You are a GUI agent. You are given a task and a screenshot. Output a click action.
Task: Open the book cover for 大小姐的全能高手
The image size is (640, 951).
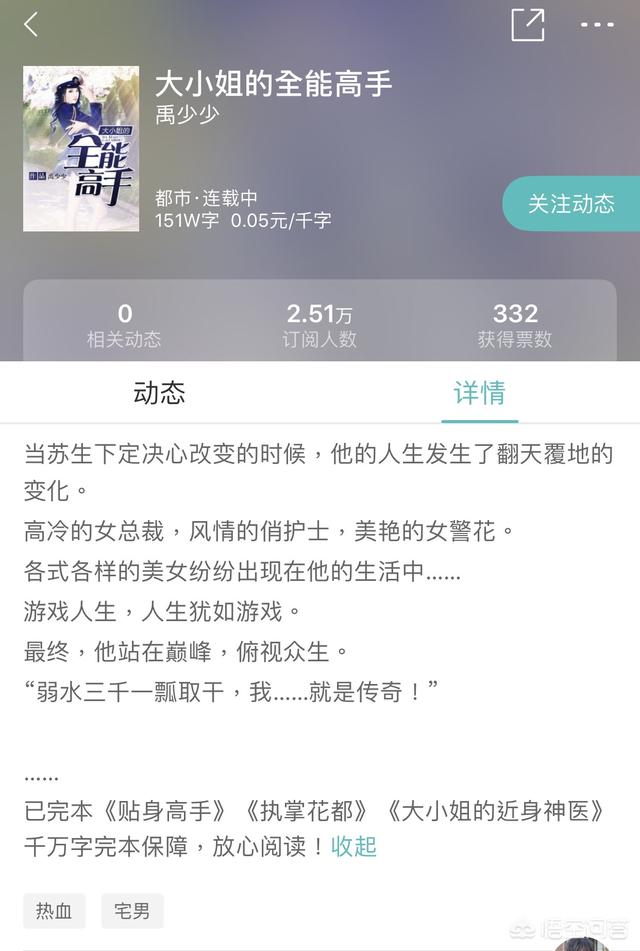81,149
